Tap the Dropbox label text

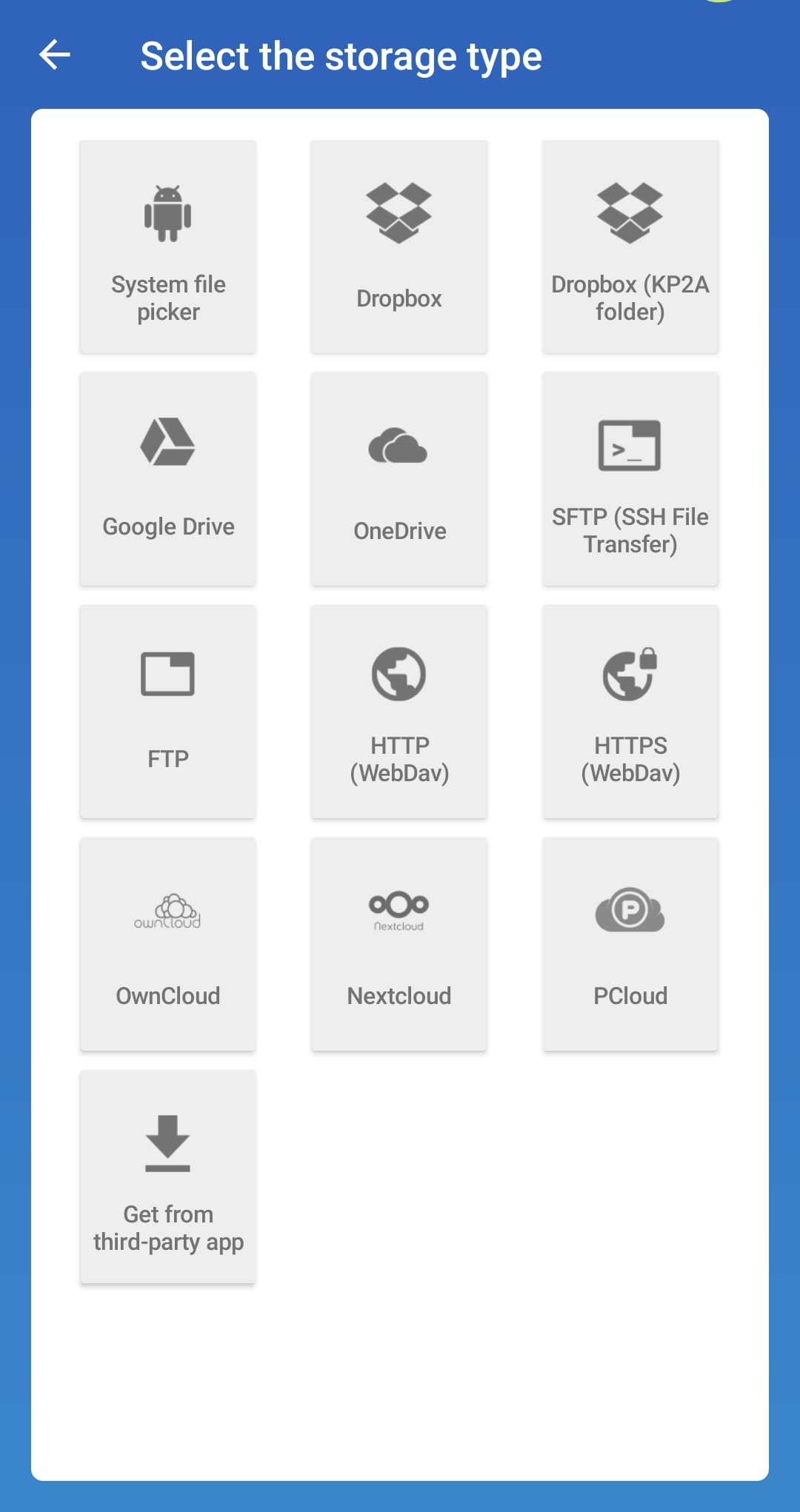[x=399, y=298]
